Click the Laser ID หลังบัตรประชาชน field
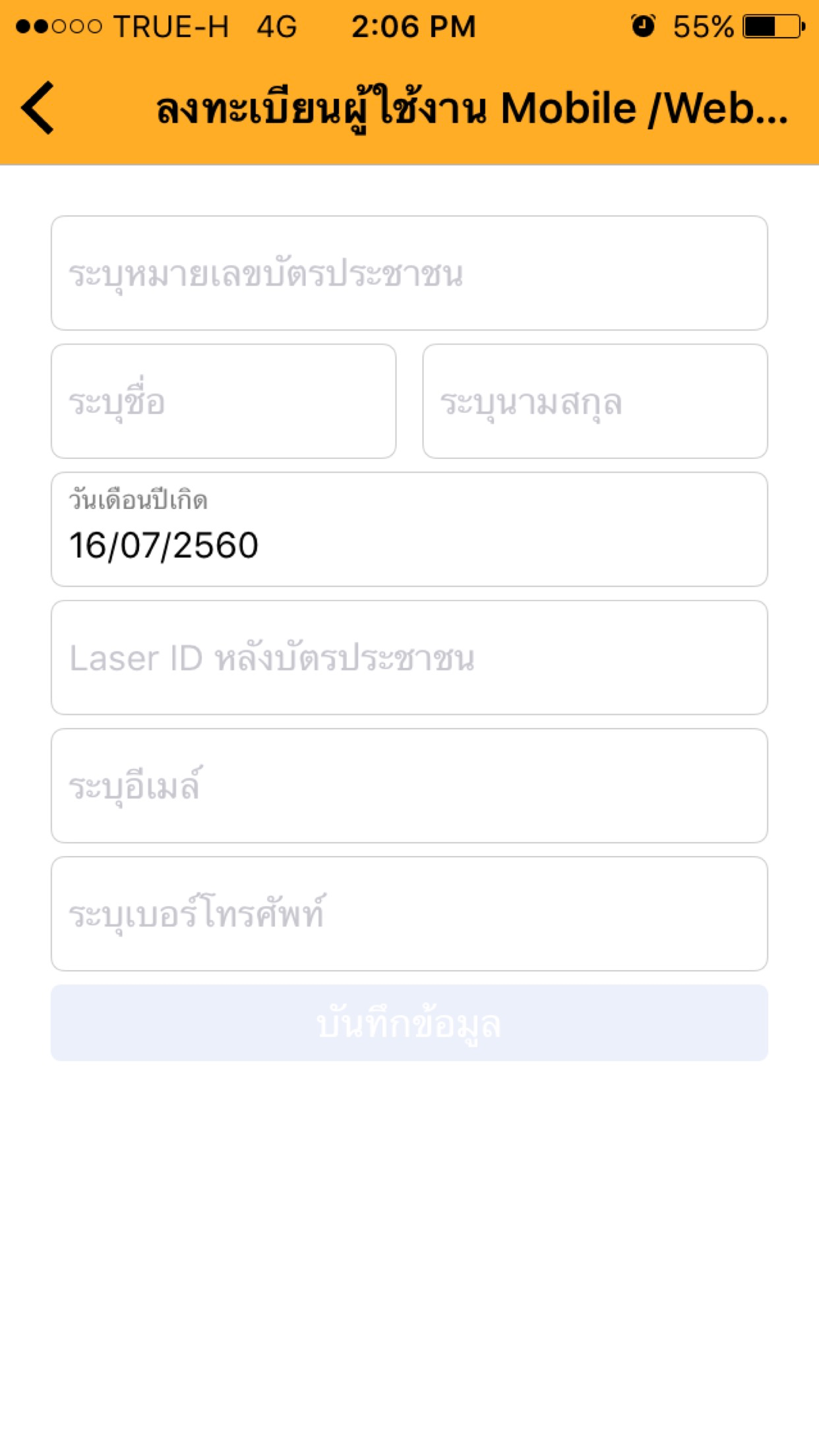This screenshot has height=1456, width=819. (x=409, y=657)
